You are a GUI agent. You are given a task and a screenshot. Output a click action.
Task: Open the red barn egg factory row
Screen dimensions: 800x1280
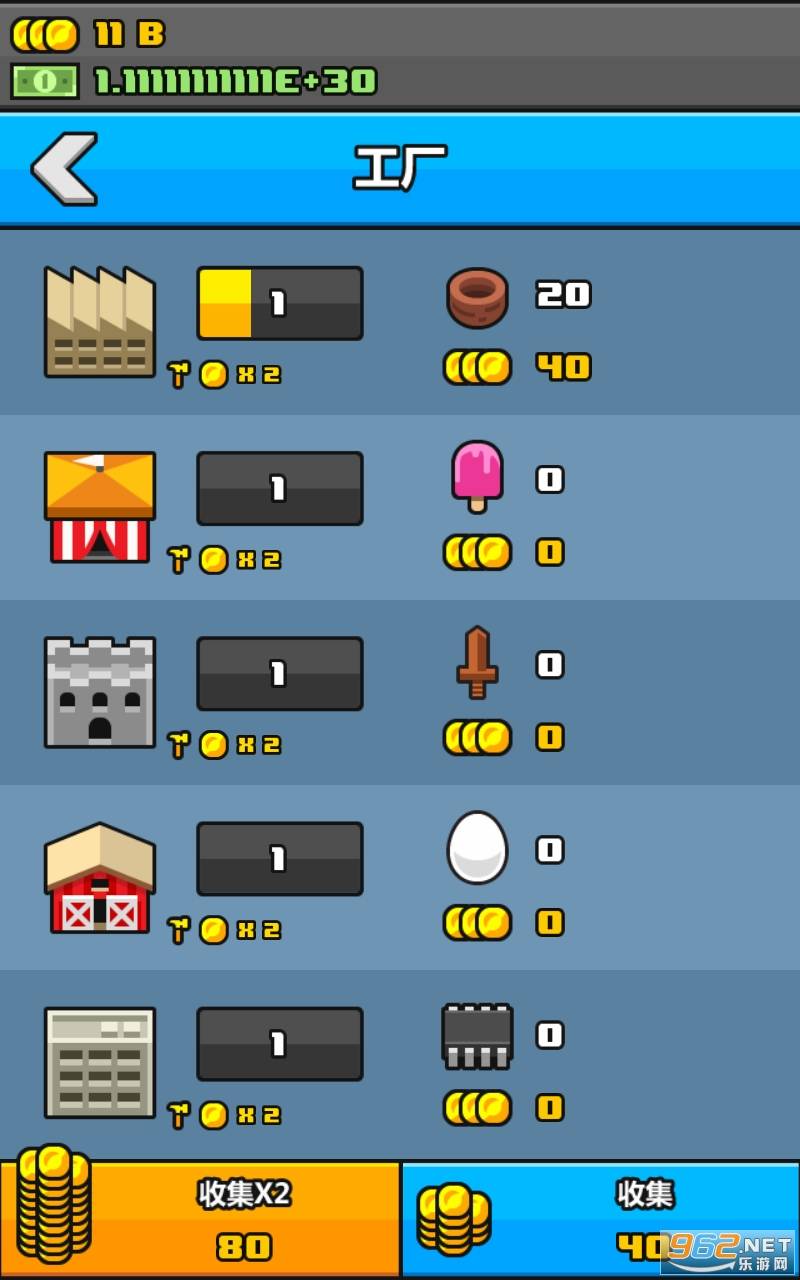point(400,877)
